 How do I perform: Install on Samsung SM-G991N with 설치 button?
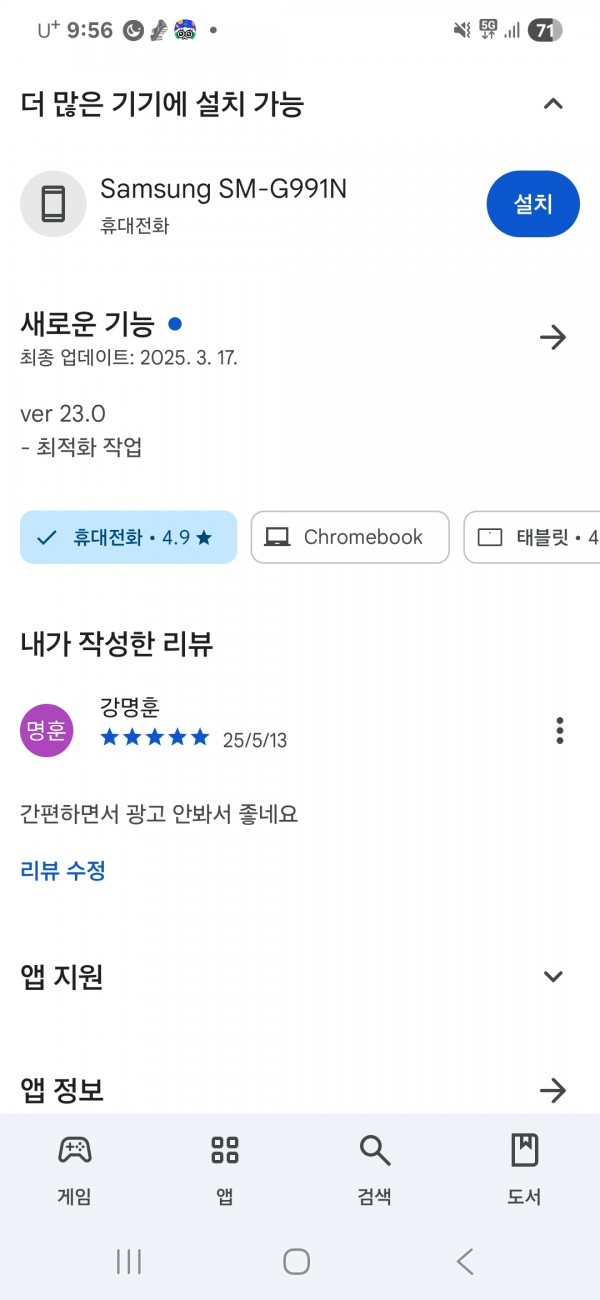[x=533, y=204]
